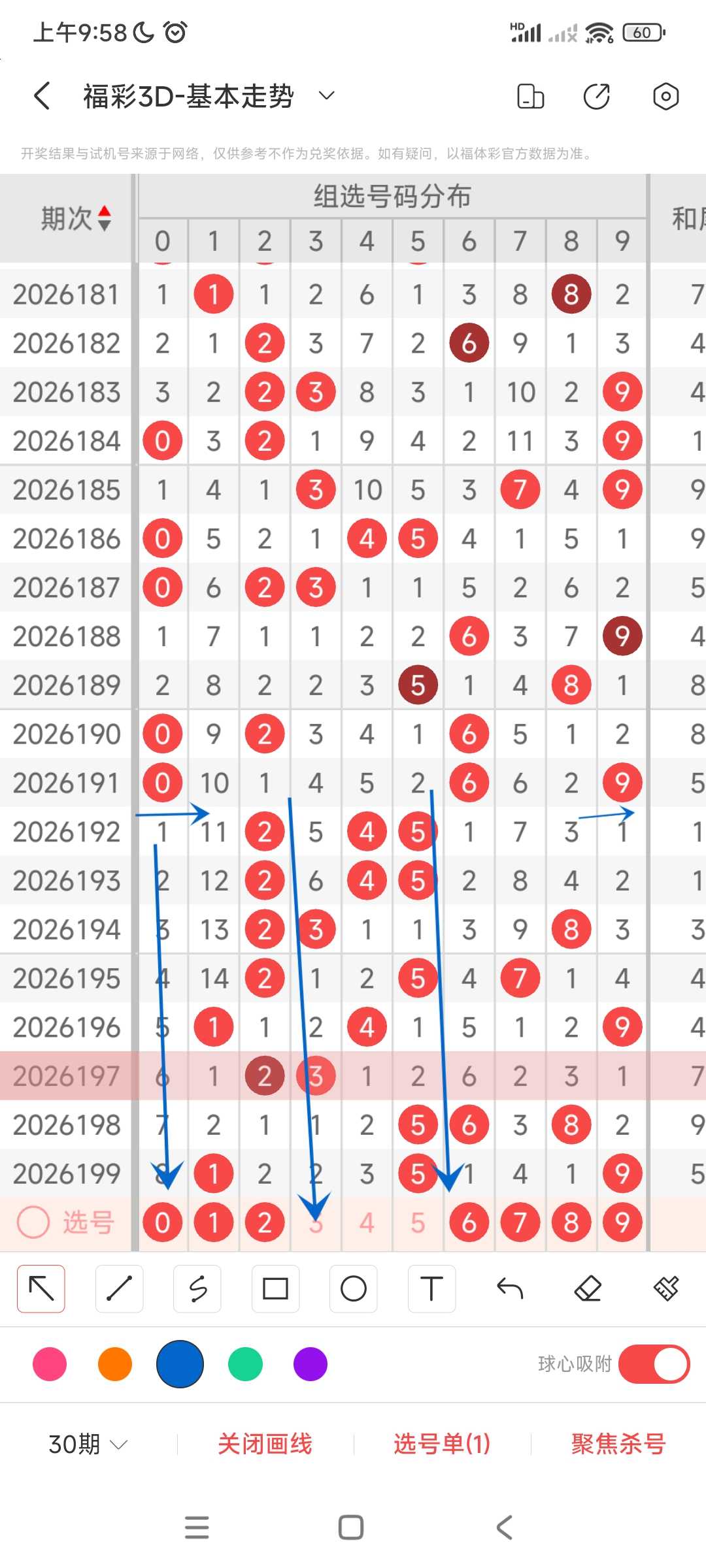The width and height of the screenshot is (706, 1568).
Task: Undo the last drawn line
Action: coord(510,1288)
